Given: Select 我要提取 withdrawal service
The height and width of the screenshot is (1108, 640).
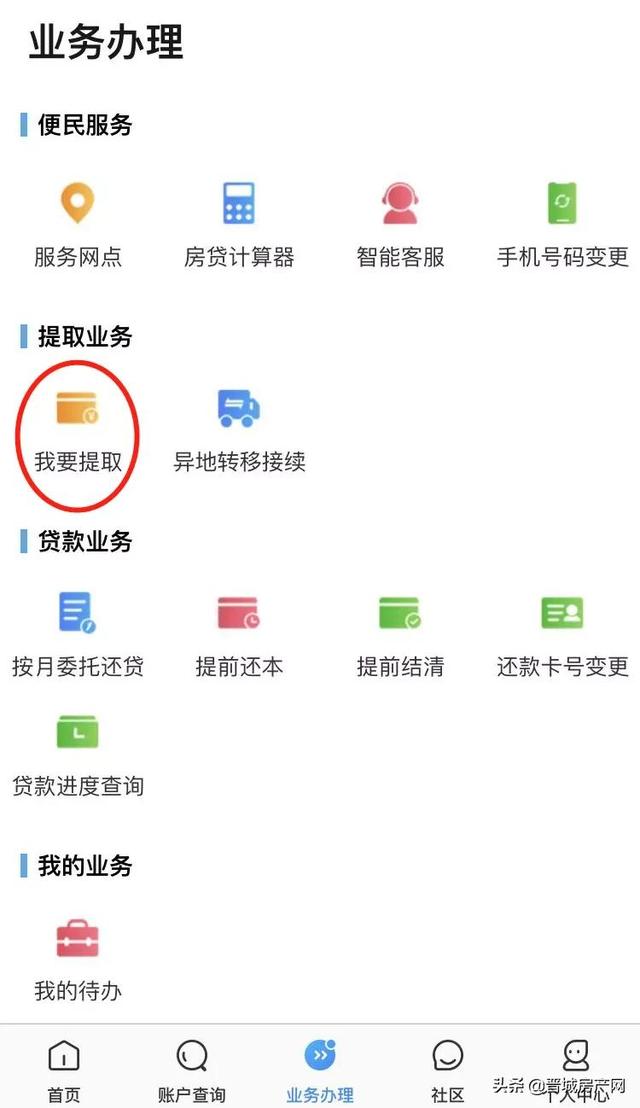Looking at the screenshot, I should [x=77, y=428].
